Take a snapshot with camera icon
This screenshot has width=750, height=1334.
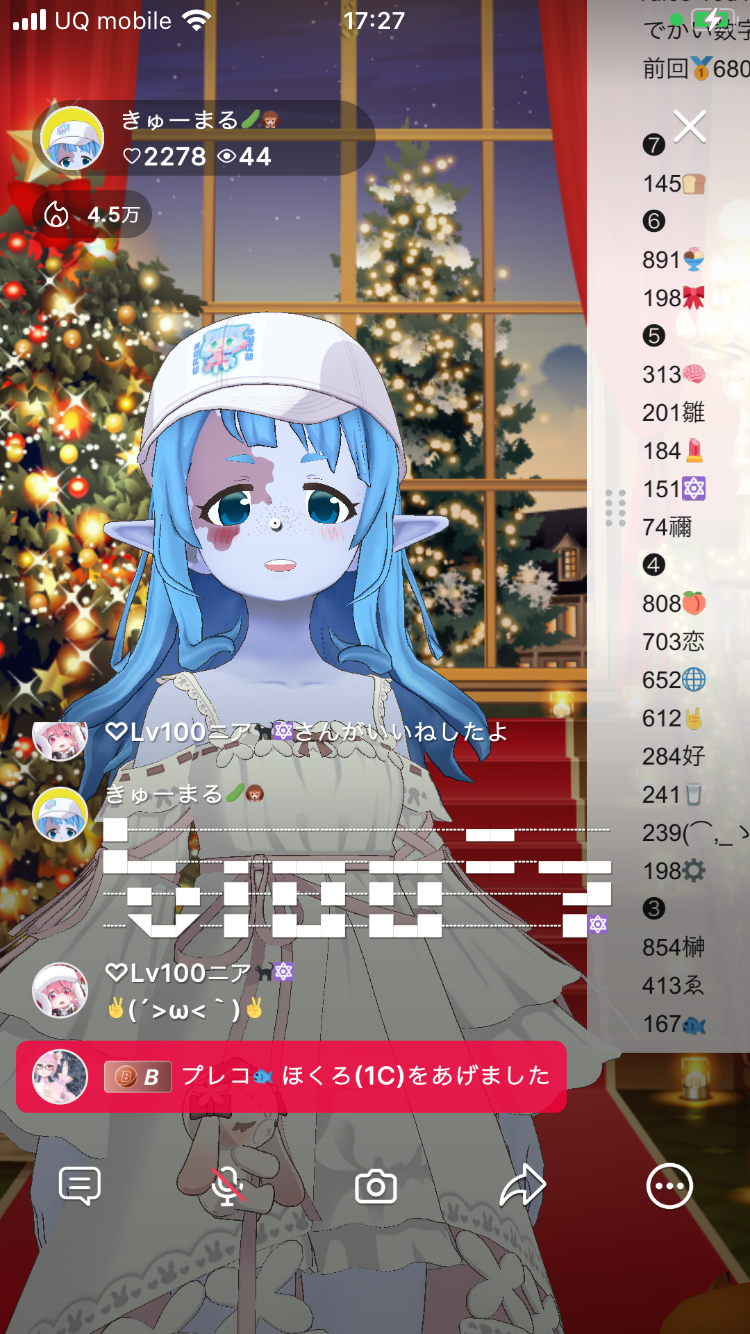376,1187
